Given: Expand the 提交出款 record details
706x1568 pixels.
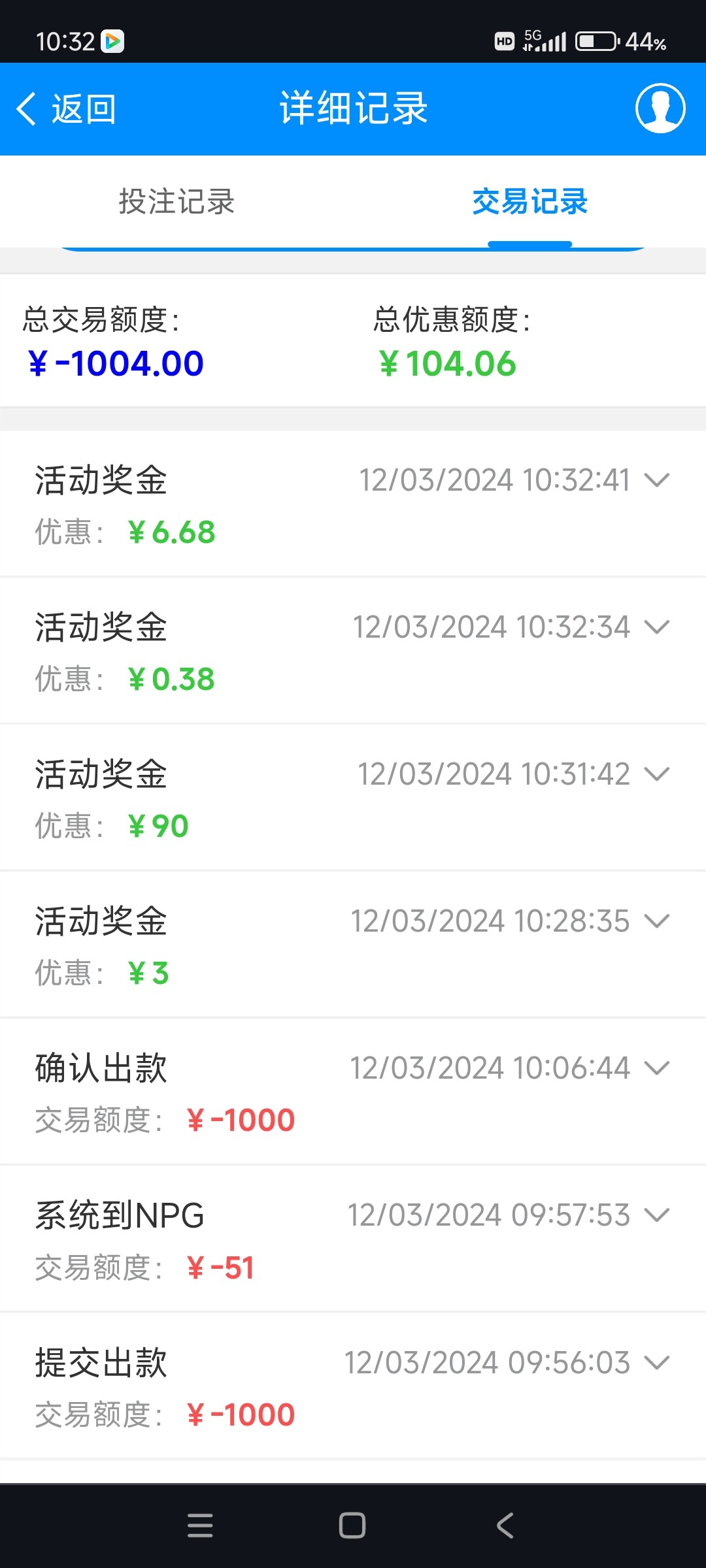Looking at the screenshot, I should coord(656,1363).
